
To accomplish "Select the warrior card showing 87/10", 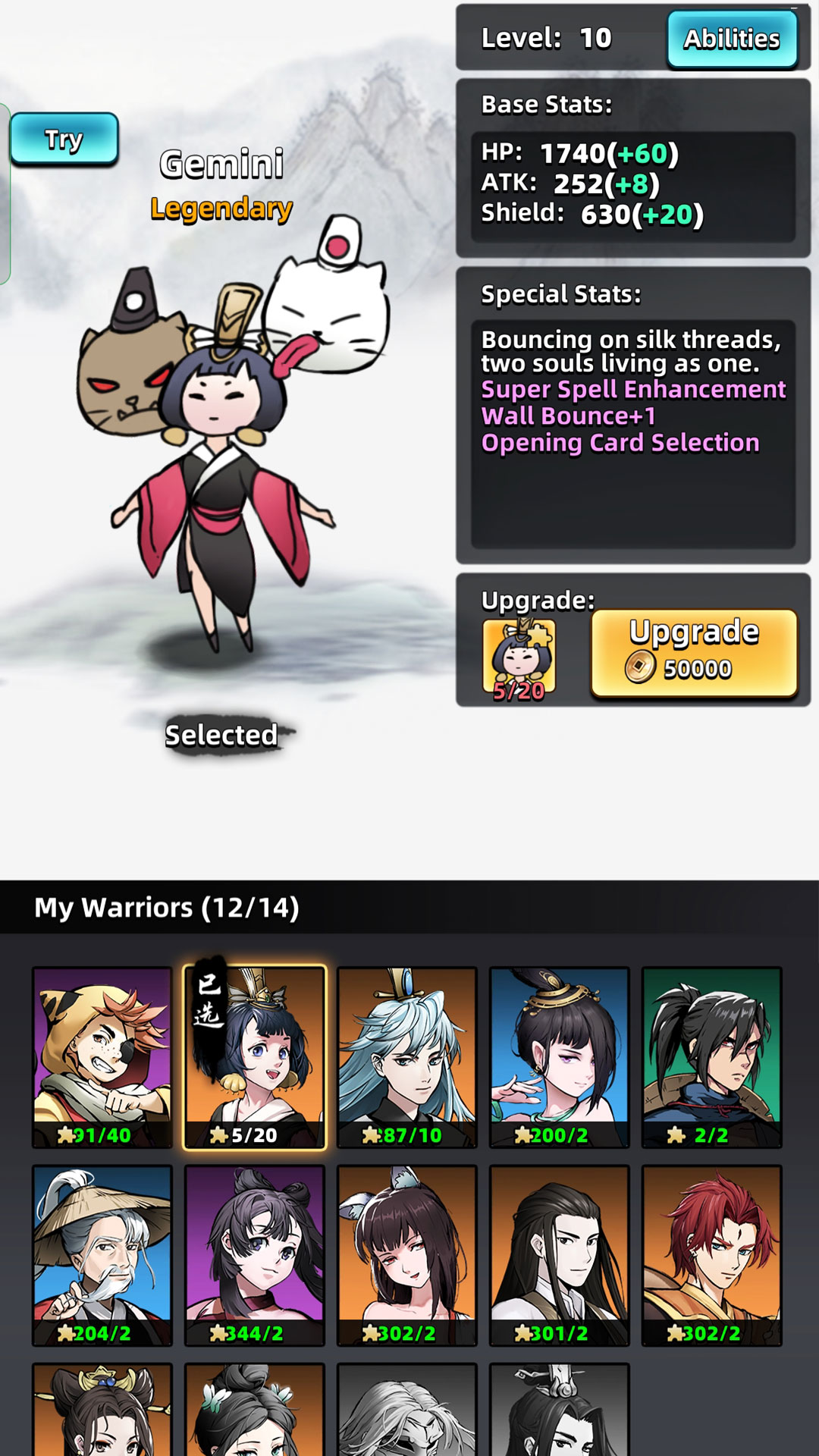I will pos(407,1057).
